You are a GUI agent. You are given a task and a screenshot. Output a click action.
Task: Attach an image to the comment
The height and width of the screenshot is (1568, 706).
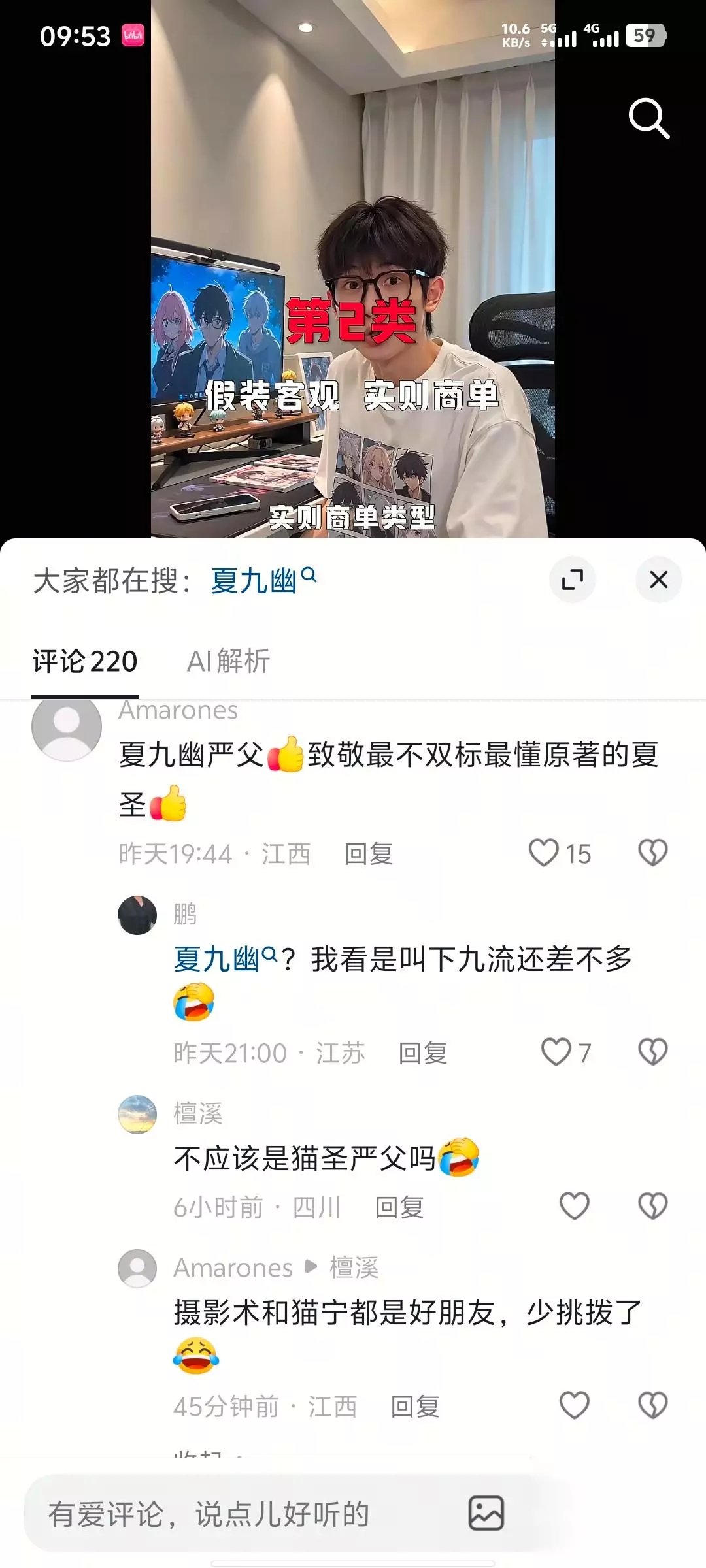486,1513
